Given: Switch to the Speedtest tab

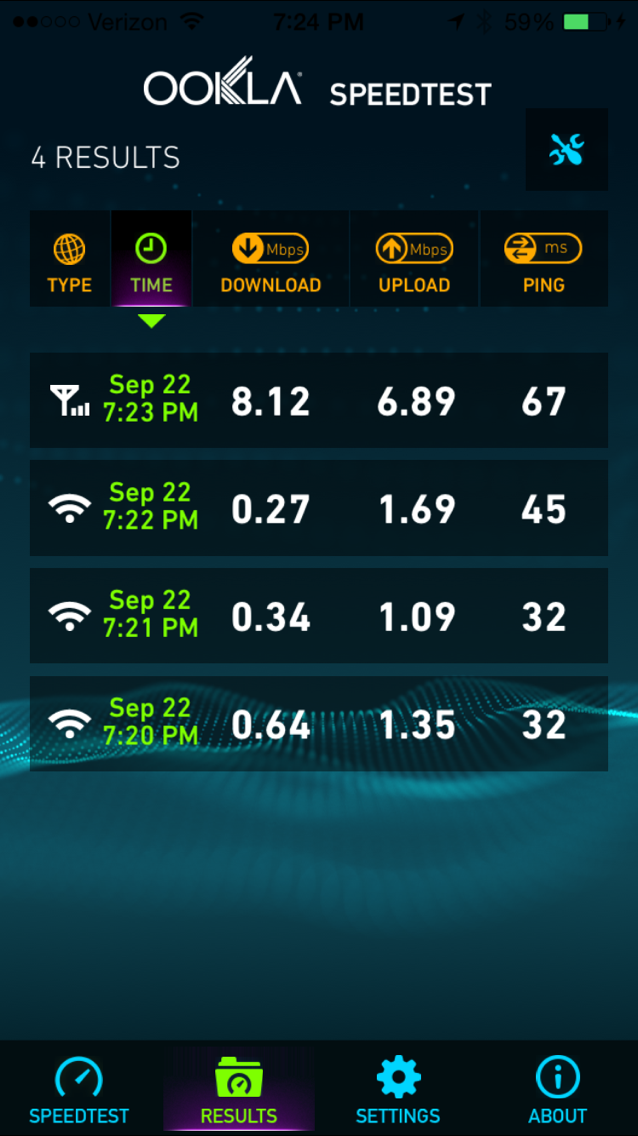Looking at the screenshot, I should pos(79,1090).
